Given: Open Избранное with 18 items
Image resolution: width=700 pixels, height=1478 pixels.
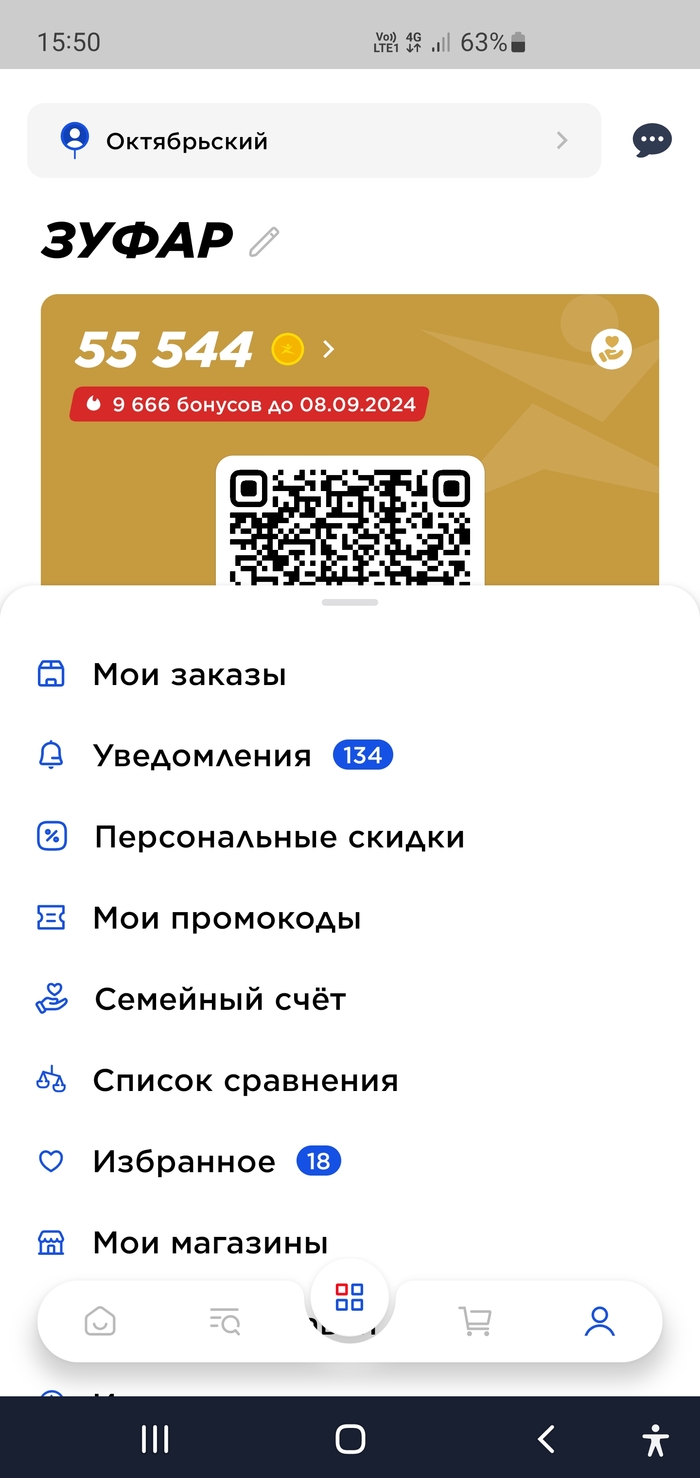Looking at the screenshot, I should click(184, 1162).
